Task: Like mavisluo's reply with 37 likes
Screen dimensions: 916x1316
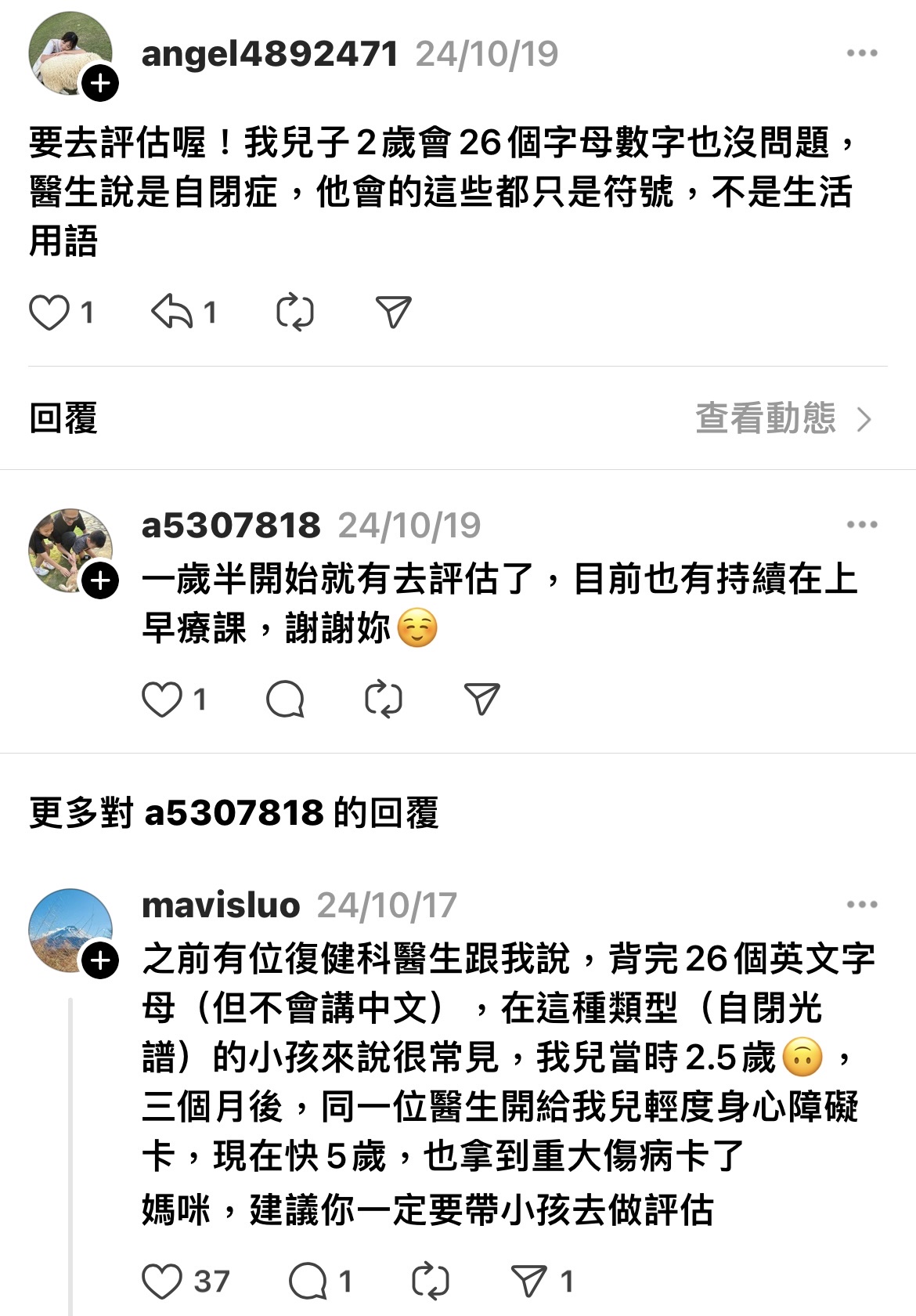Action: click(x=162, y=1282)
